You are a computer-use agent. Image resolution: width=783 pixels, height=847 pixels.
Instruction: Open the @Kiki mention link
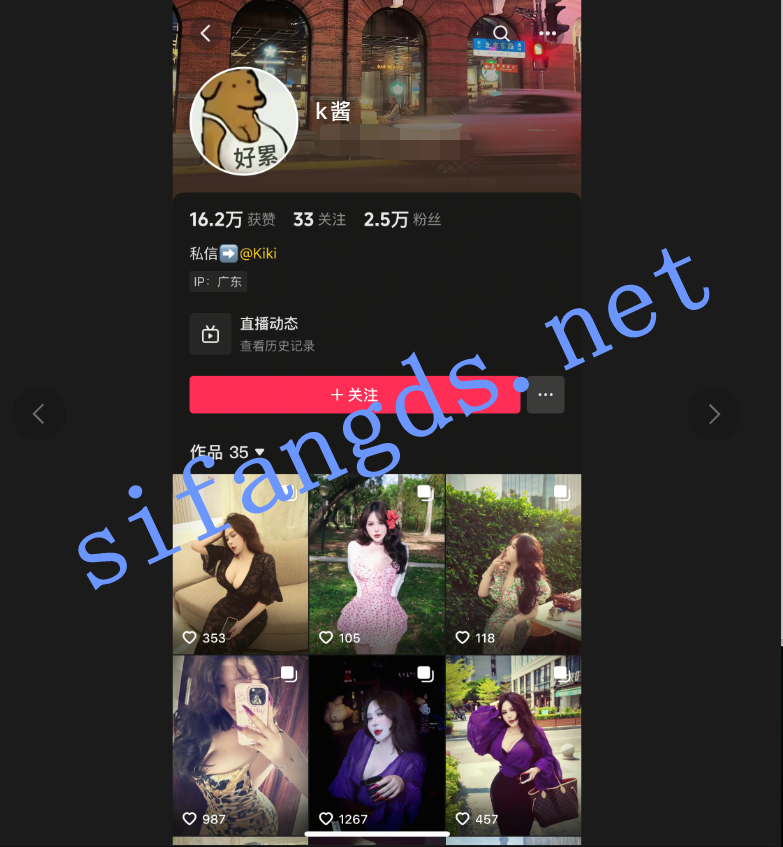[258, 253]
